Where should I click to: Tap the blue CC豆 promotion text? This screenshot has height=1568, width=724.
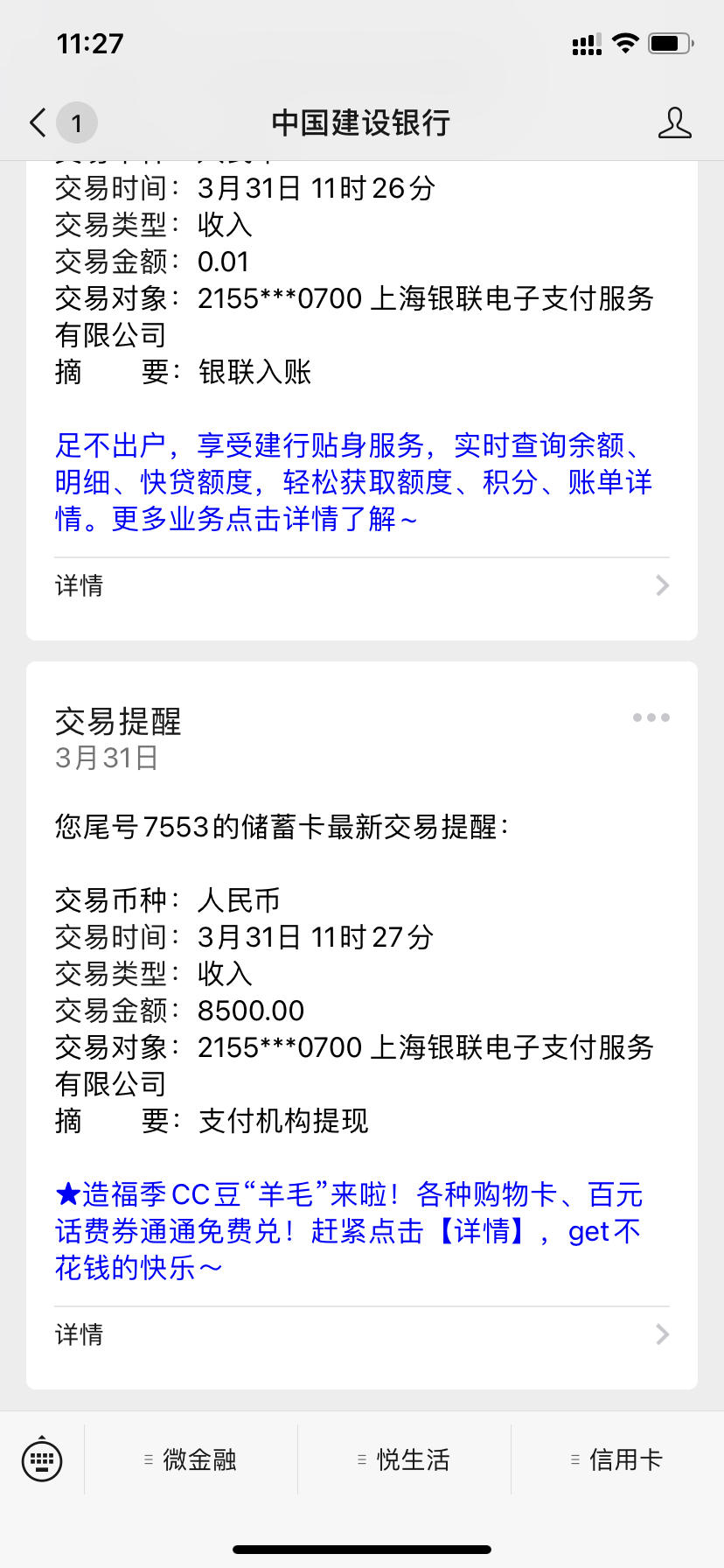pyautogui.click(x=350, y=1231)
